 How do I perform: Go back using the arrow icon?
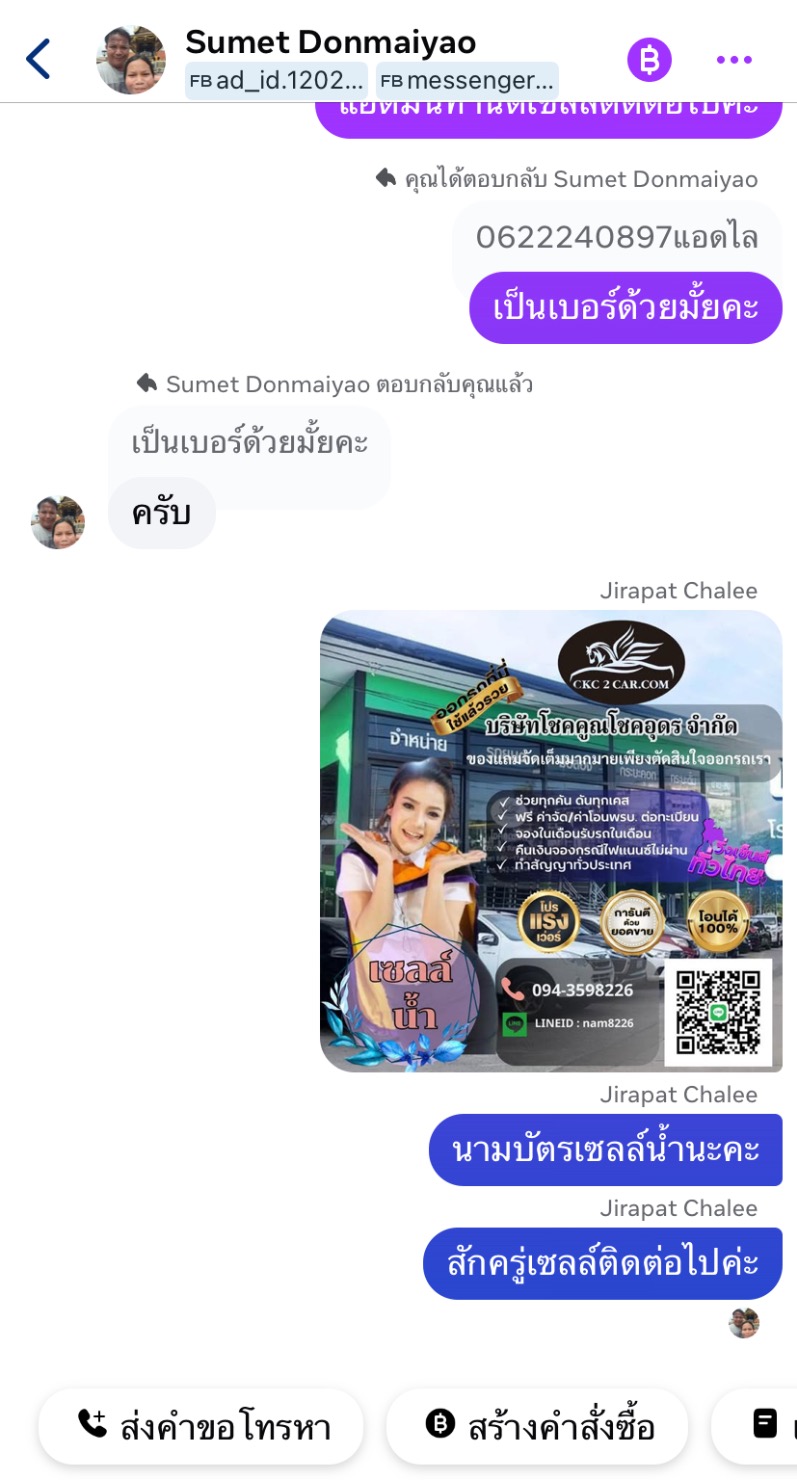(x=38, y=59)
